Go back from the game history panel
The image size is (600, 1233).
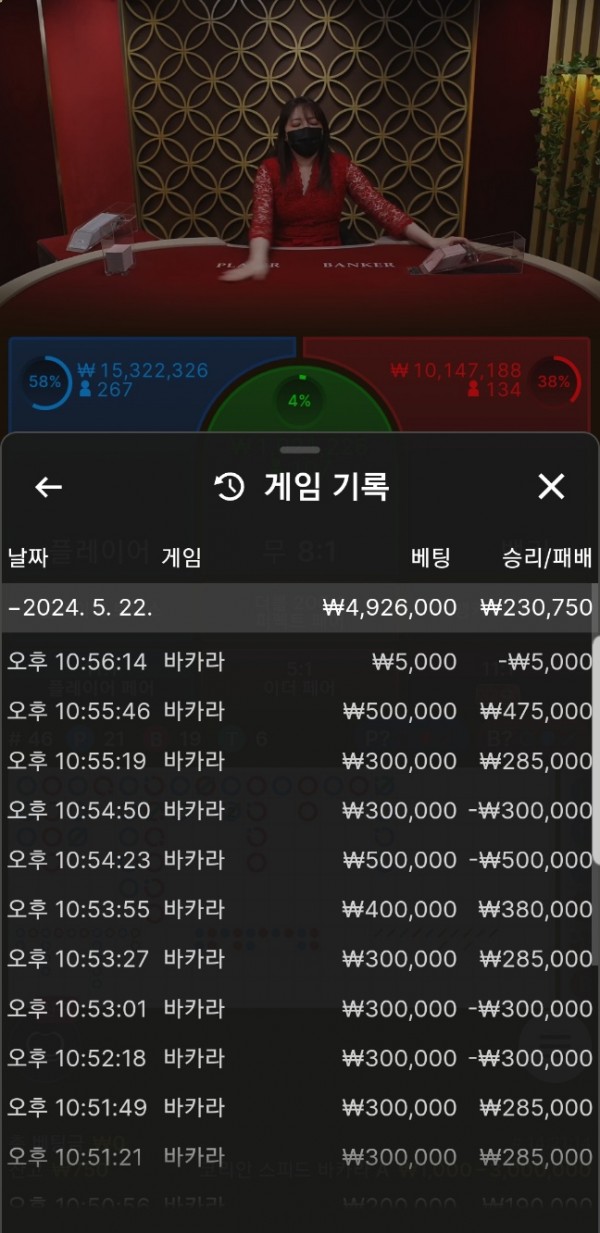48,487
